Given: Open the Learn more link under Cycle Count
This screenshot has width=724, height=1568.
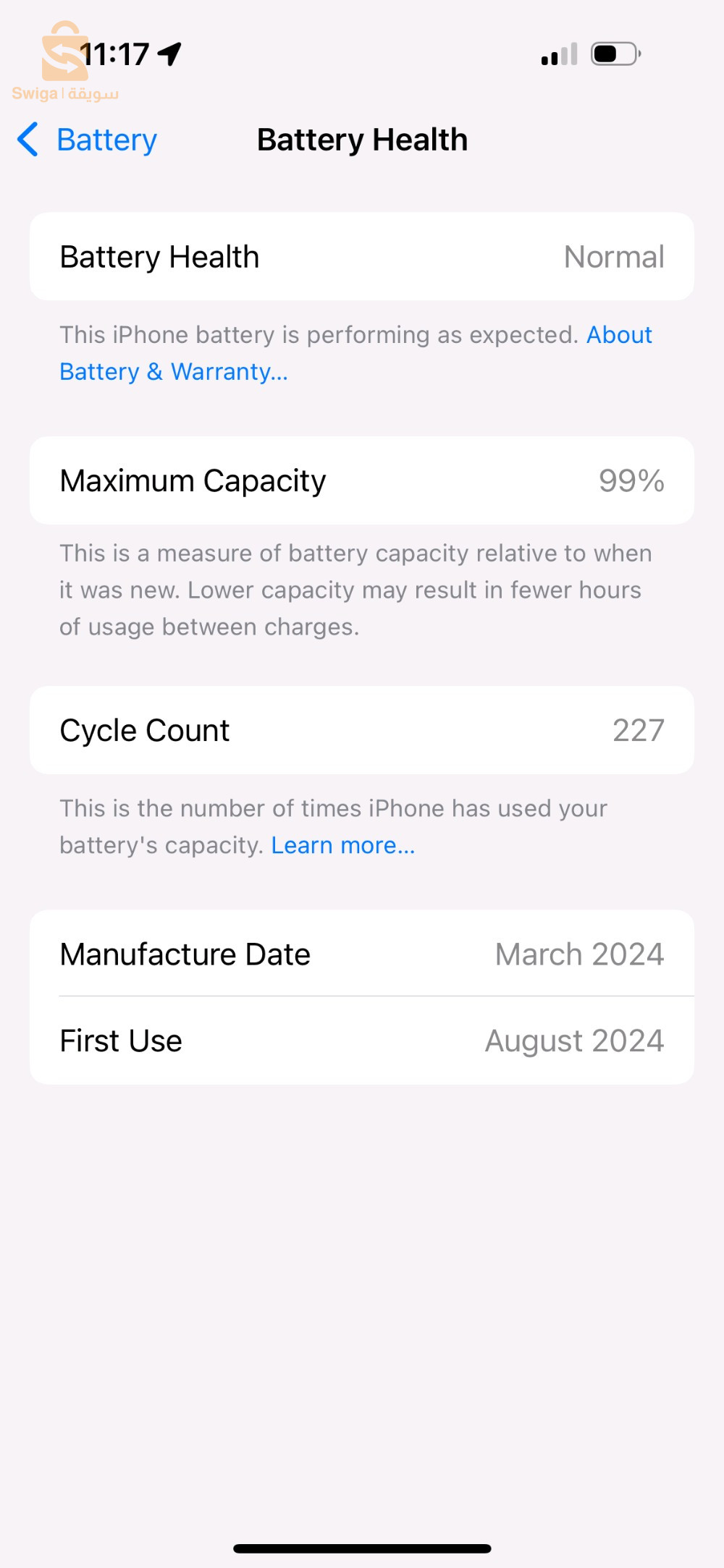Looking at the screenshot, I should tap(342, 844).
